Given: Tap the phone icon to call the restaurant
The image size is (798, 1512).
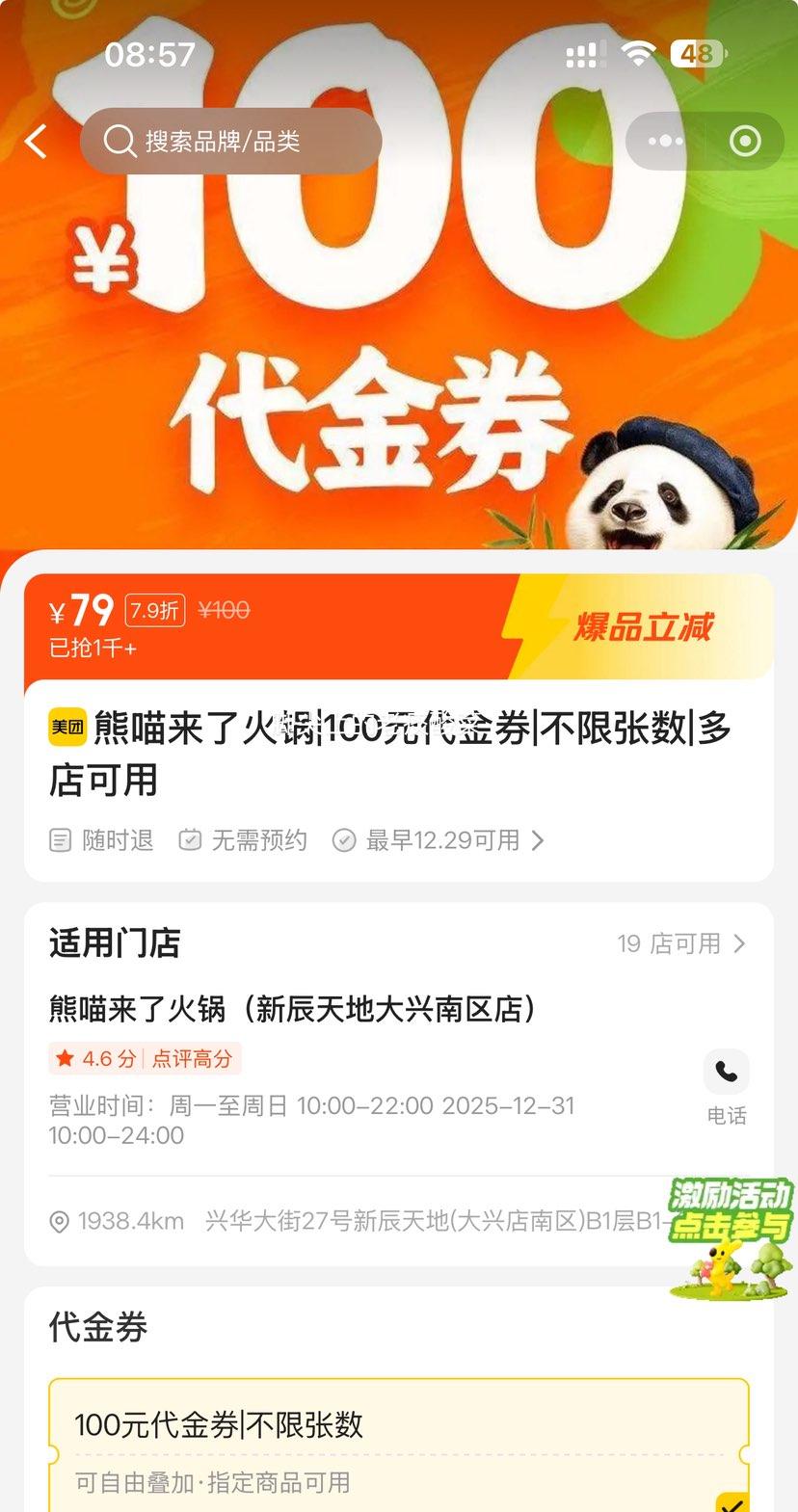Looking at the screenshot, I should tap(727, 1072).
